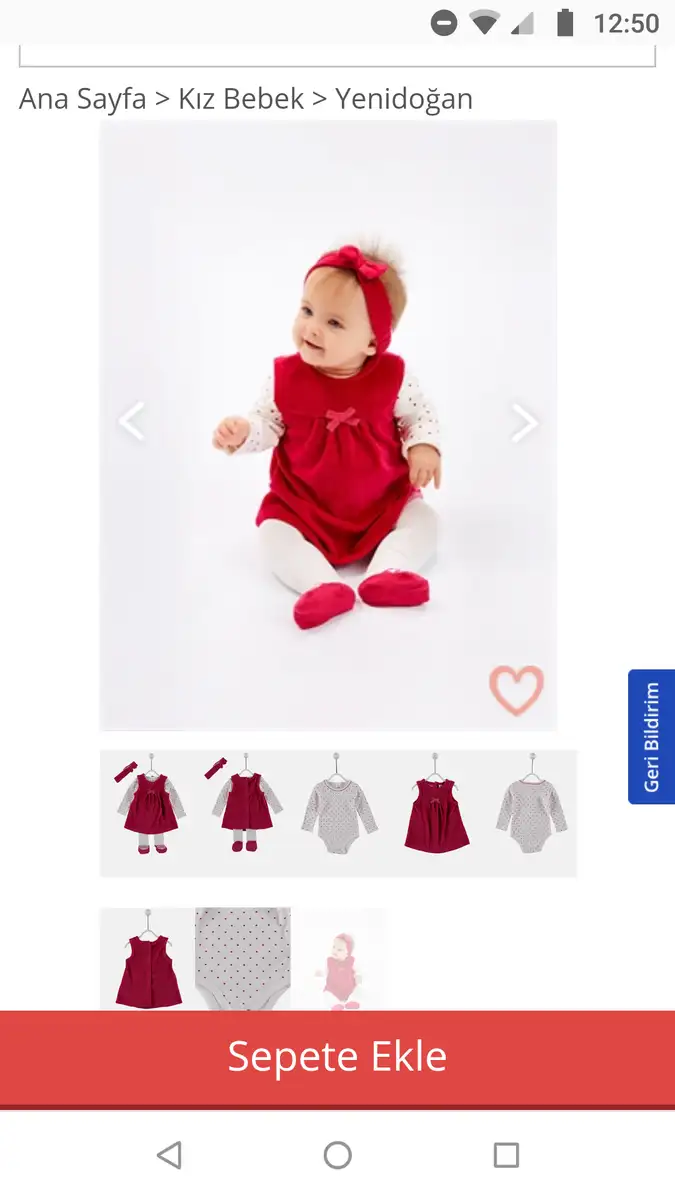Open the Geri Bildirim feedback tab
This screenshot has height=1200, width=675.
(651, 736)
